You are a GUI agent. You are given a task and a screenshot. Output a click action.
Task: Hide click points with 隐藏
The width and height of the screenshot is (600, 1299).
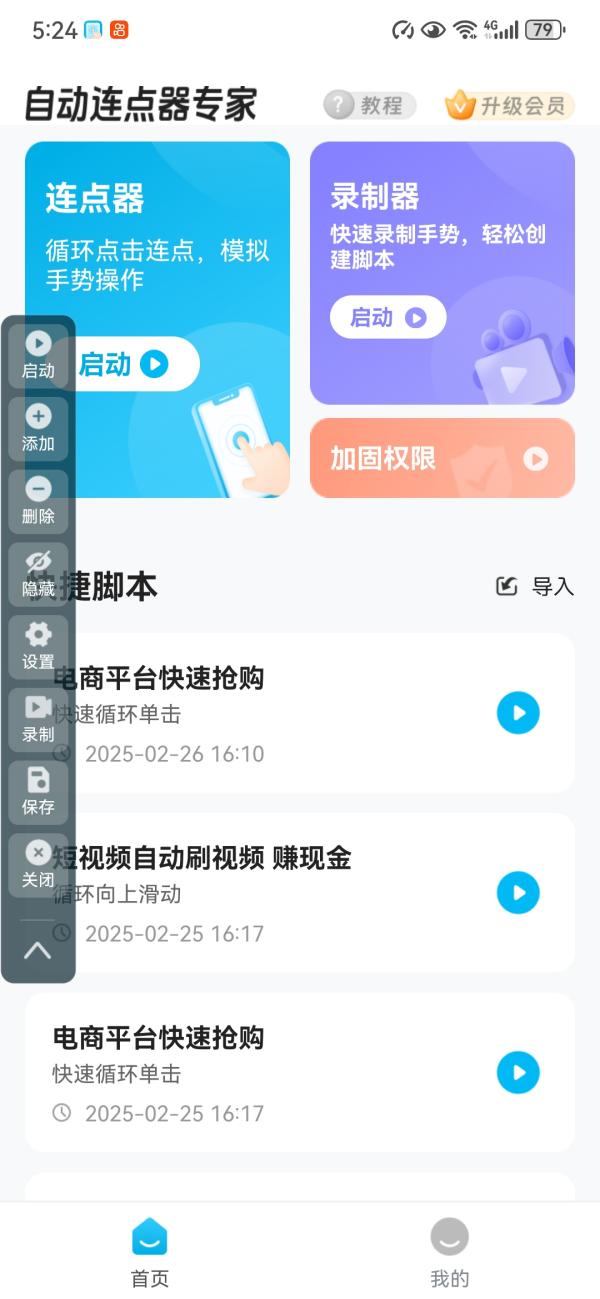tap(38, 573)
